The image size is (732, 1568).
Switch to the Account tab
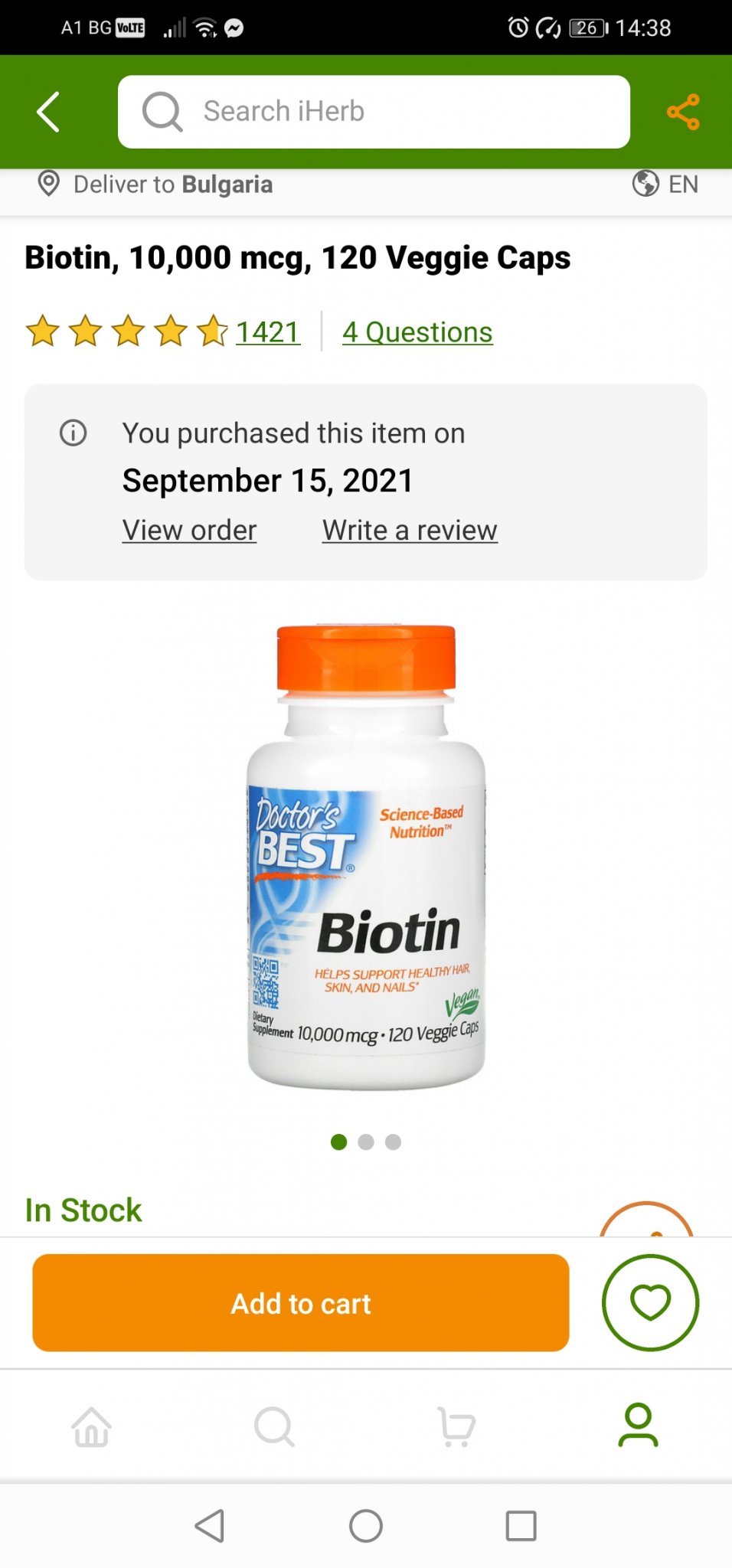pyautogui.click(x=638, y=1426)
